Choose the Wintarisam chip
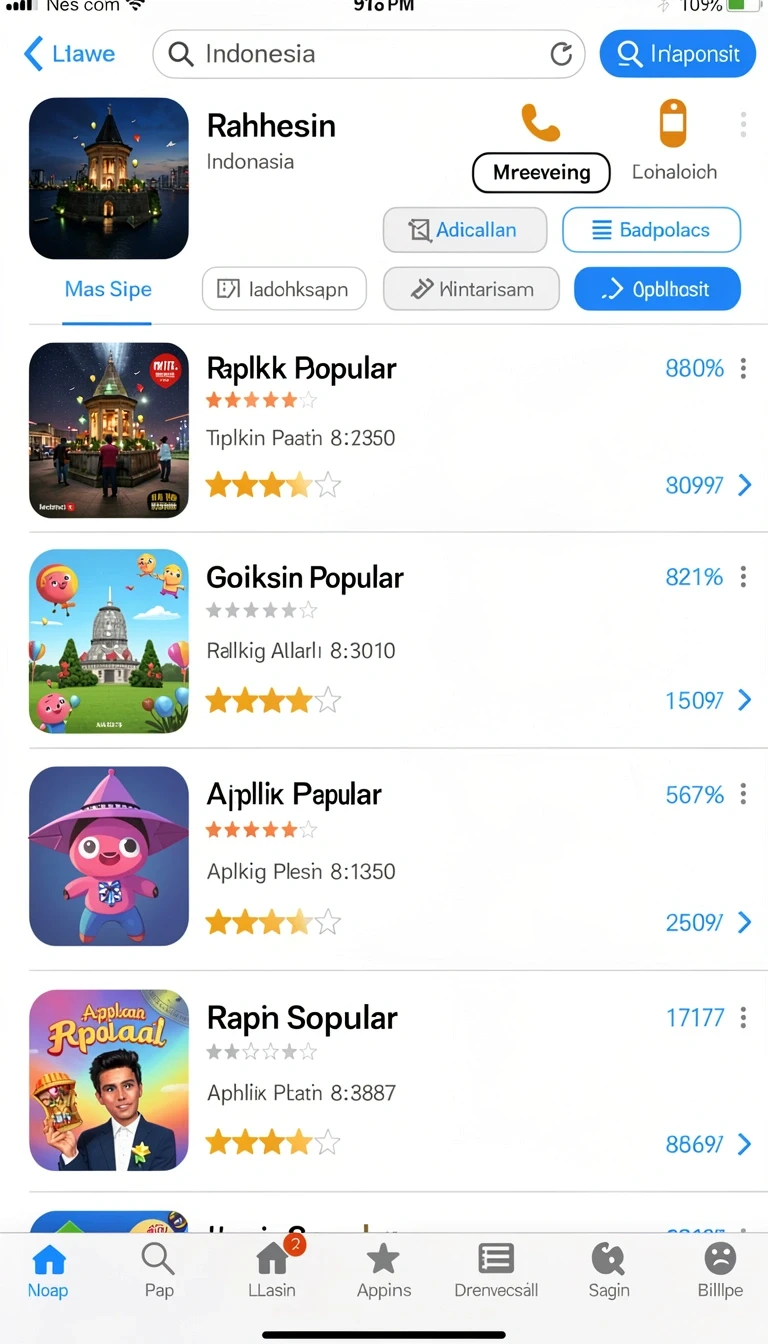The width and height of the screenshot is (768, 1344). [x=471, y=290]
